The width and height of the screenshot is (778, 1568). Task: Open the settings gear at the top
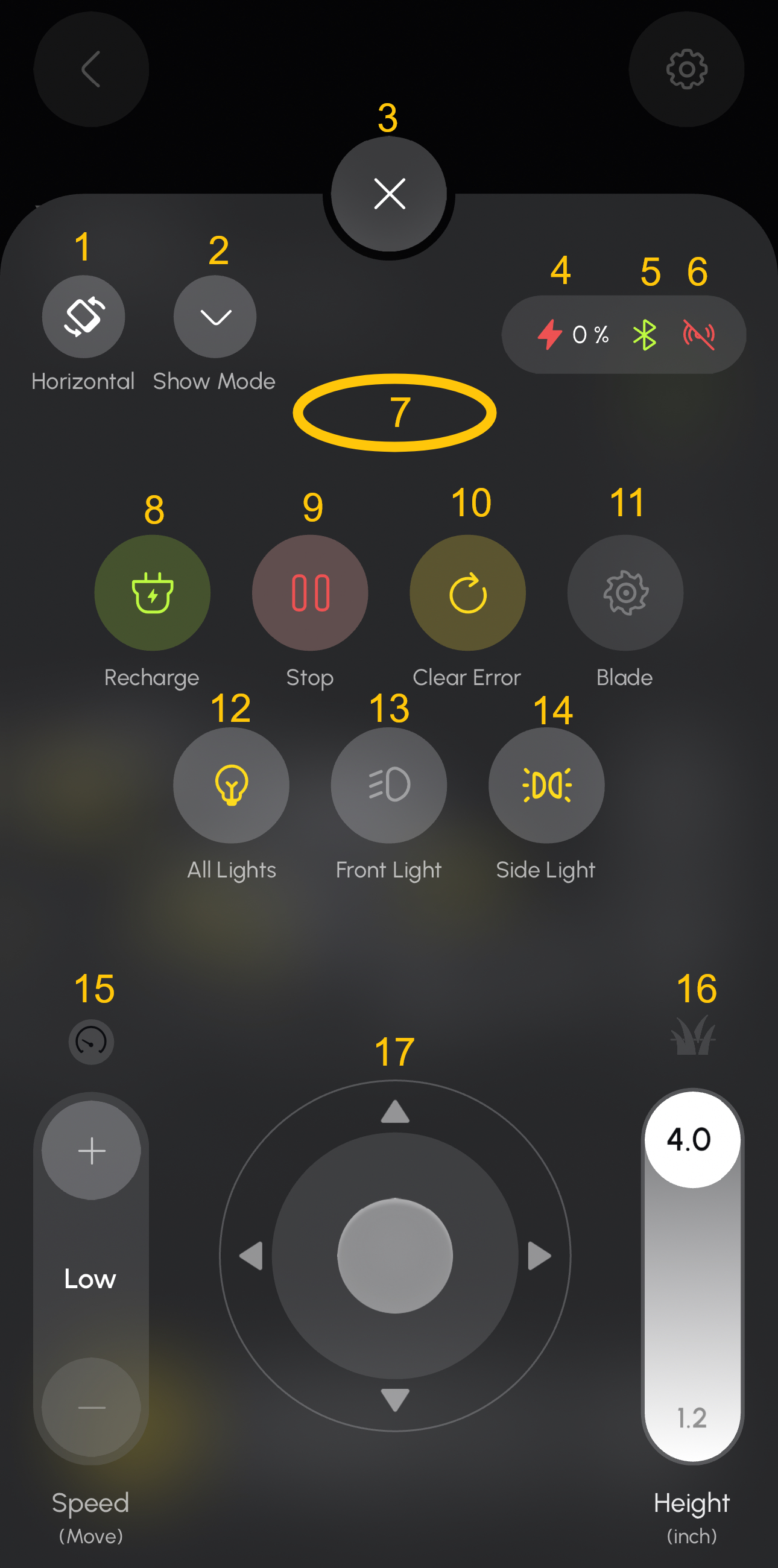pos(686,69)
